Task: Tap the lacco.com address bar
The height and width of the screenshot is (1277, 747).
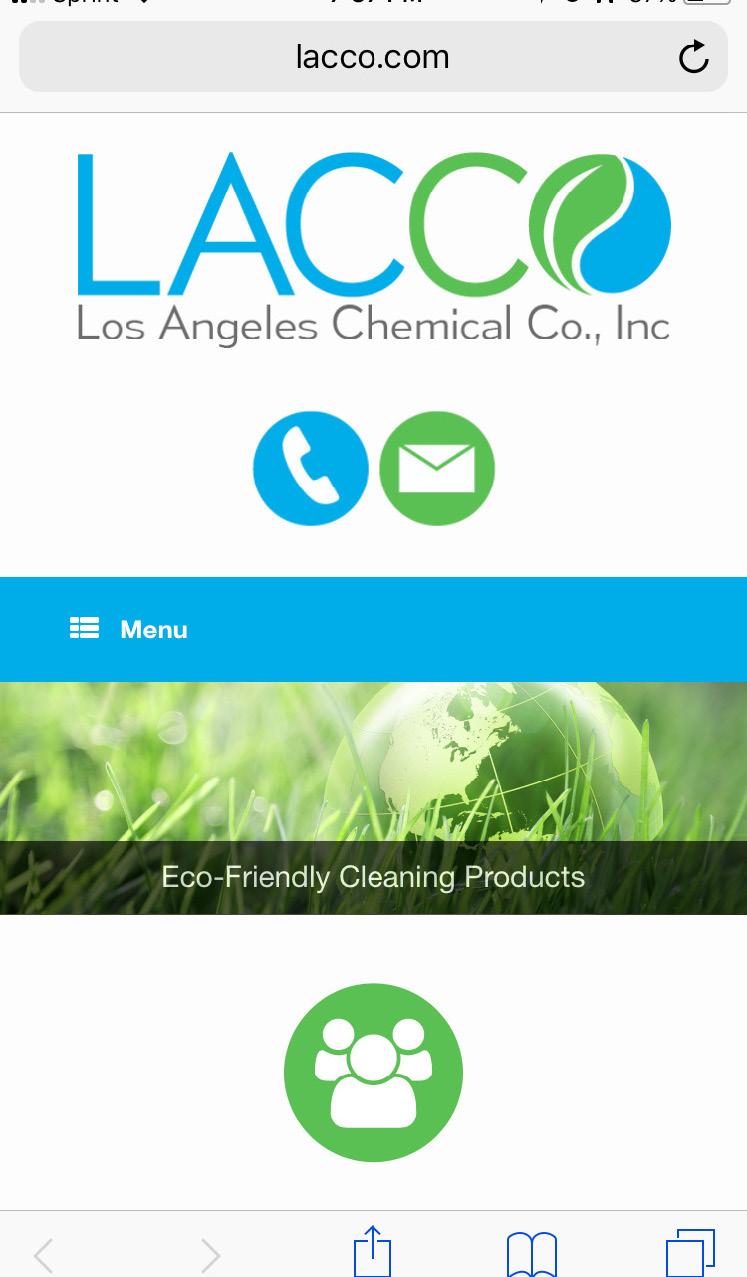Action: [x=372, y=57]
